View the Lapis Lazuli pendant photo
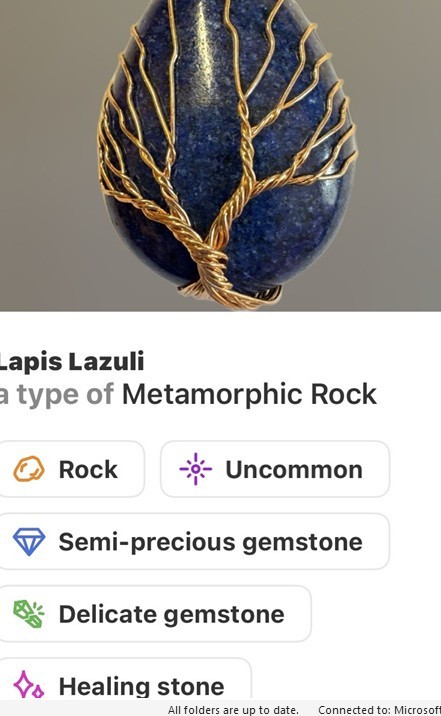The height and width of the screenshot is (716, 441). tap(220, 155)
